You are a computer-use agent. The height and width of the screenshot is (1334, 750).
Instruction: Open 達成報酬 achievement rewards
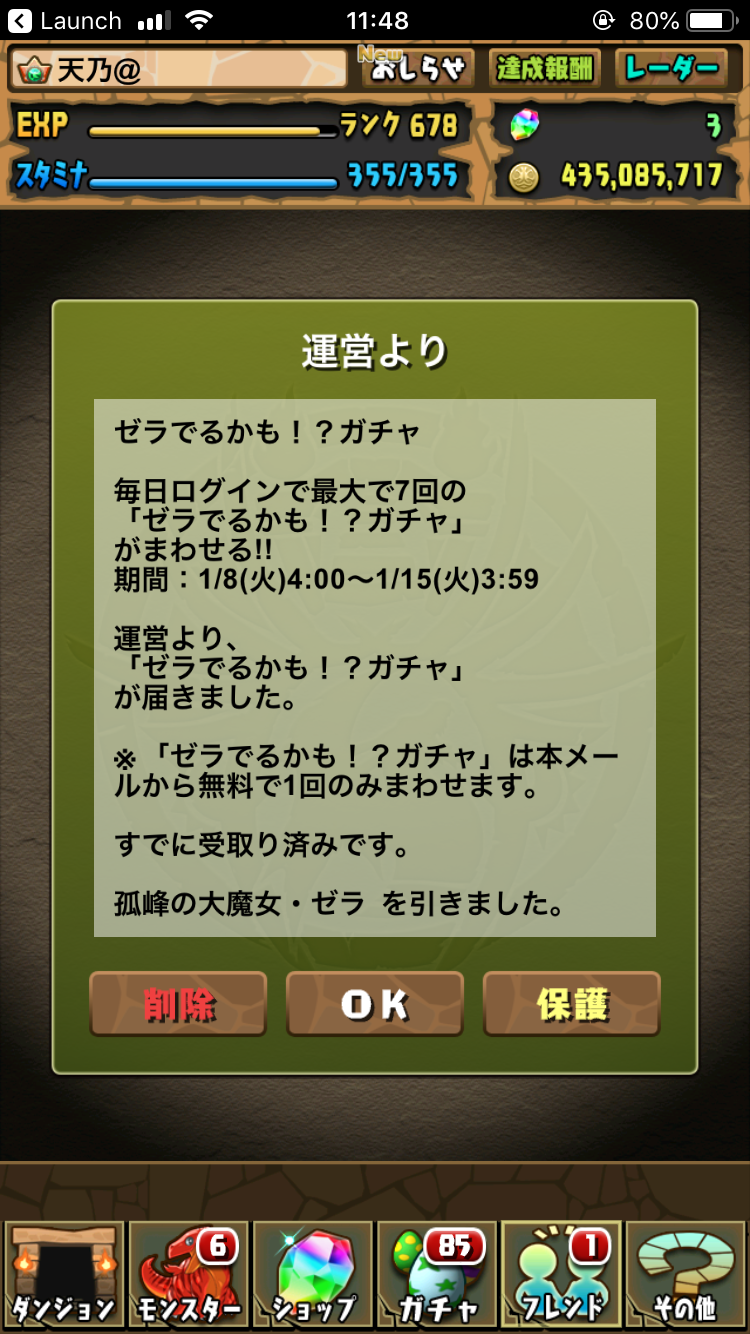pos(545,68)
